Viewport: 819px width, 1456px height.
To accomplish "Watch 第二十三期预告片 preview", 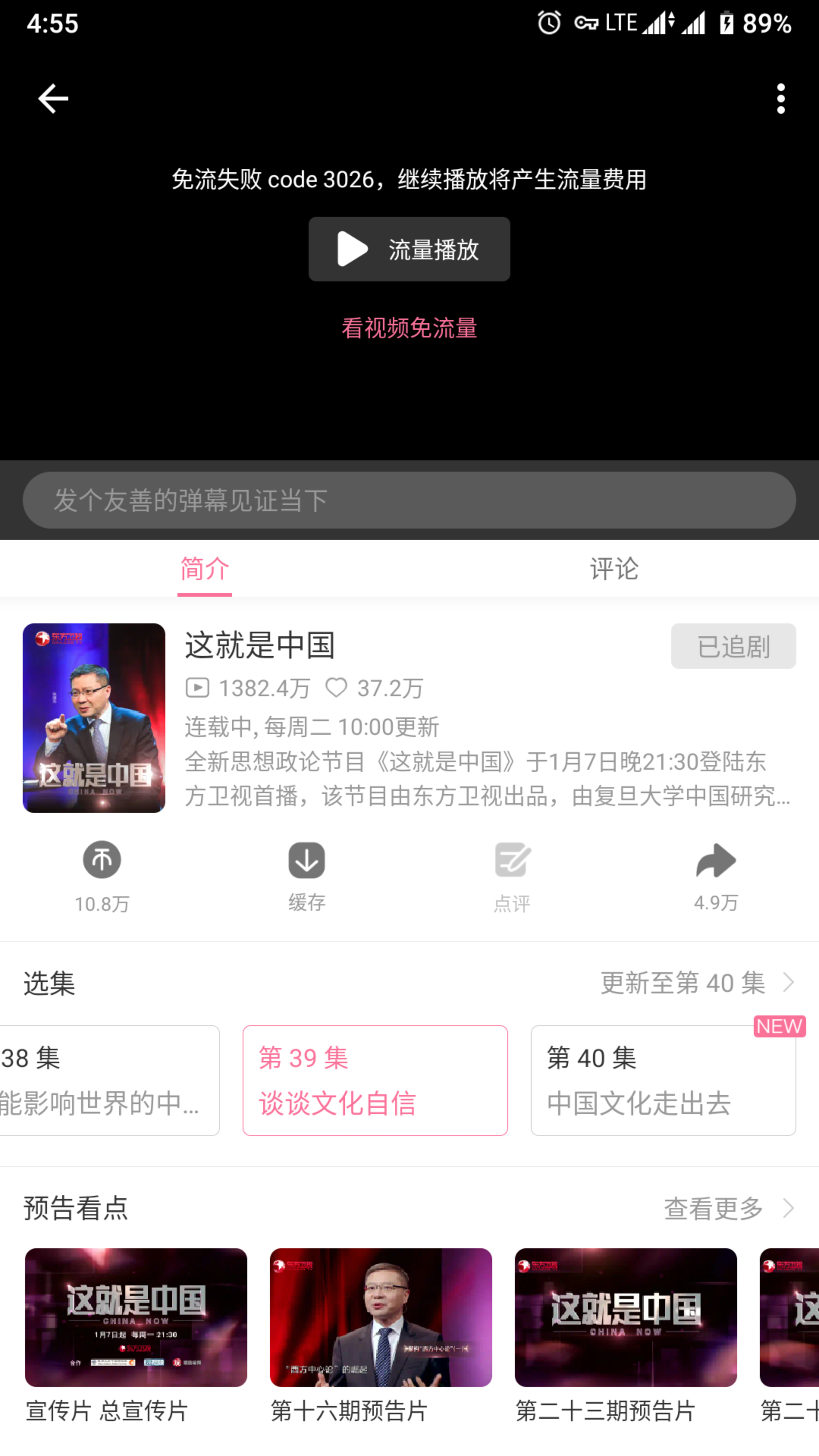I will [x=625, y=1317].
